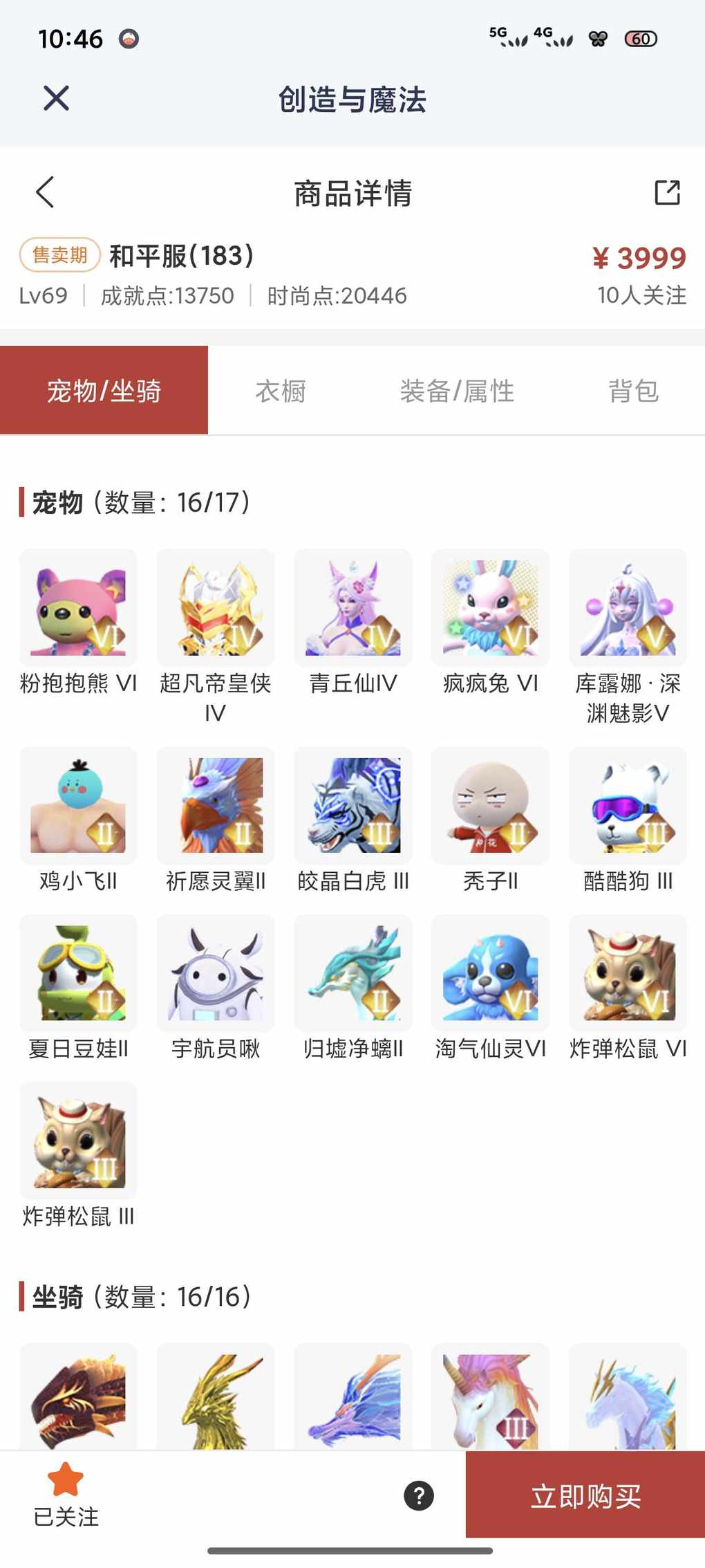Screen dimensions: 705x1568
Task: Close the 创造与魔法 page
Action: 56,98
